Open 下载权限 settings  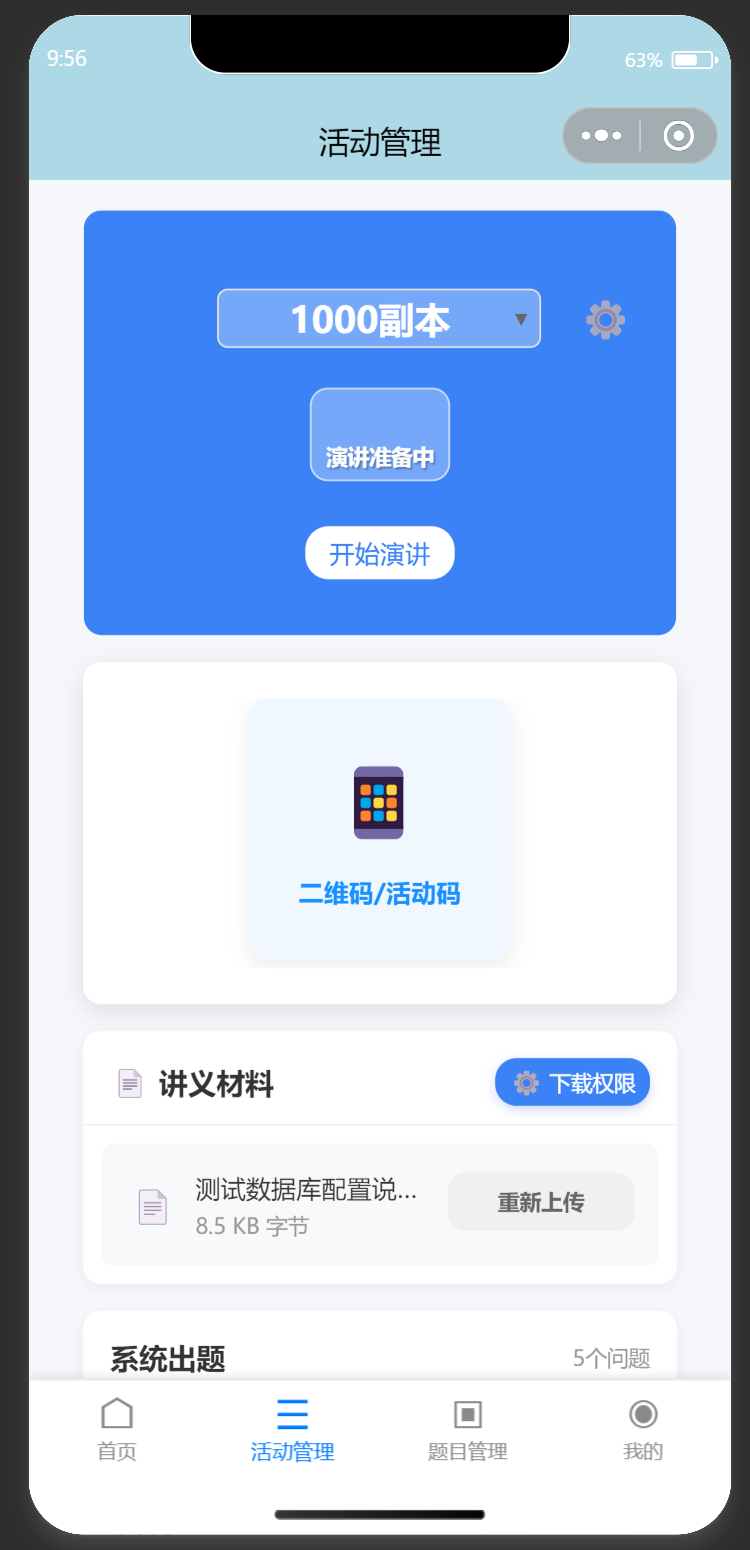pyautogui.click(x=573, y=1083)
